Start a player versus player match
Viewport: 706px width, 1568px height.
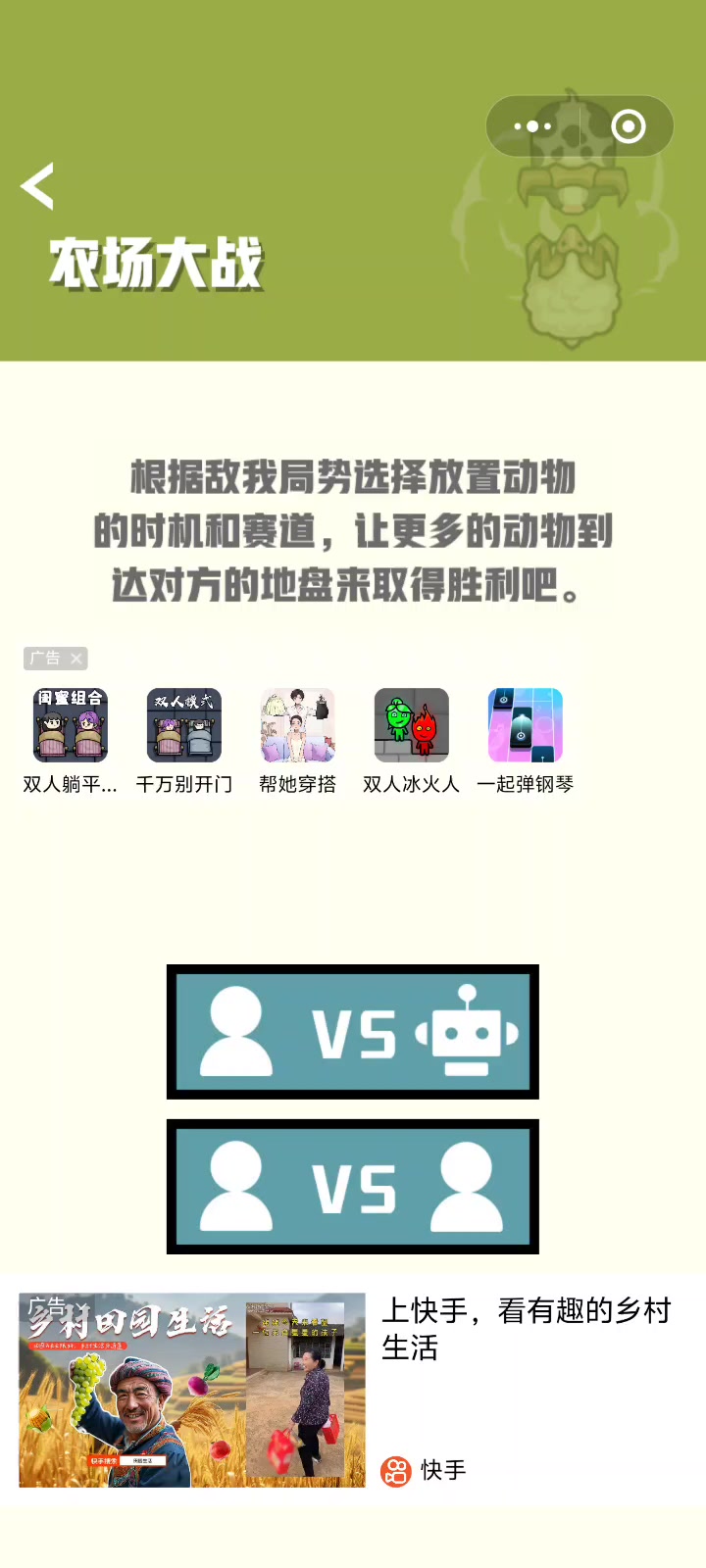click(353, 1187)
